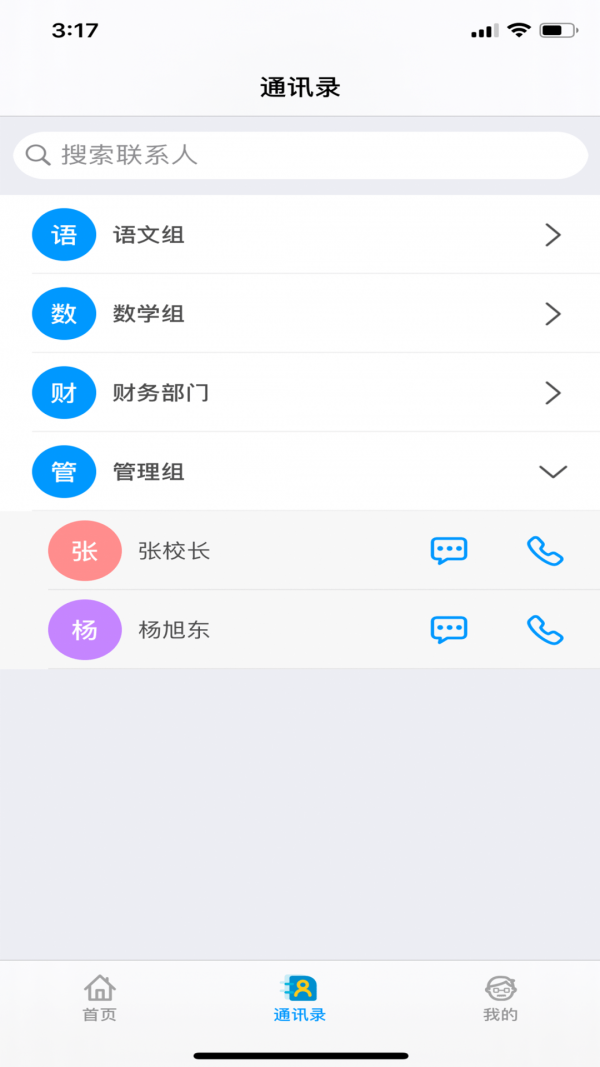This screenshot has width=600, height=1067.
Task: Call 杨旭东 via the phone icon
Action: click(545, 630)
